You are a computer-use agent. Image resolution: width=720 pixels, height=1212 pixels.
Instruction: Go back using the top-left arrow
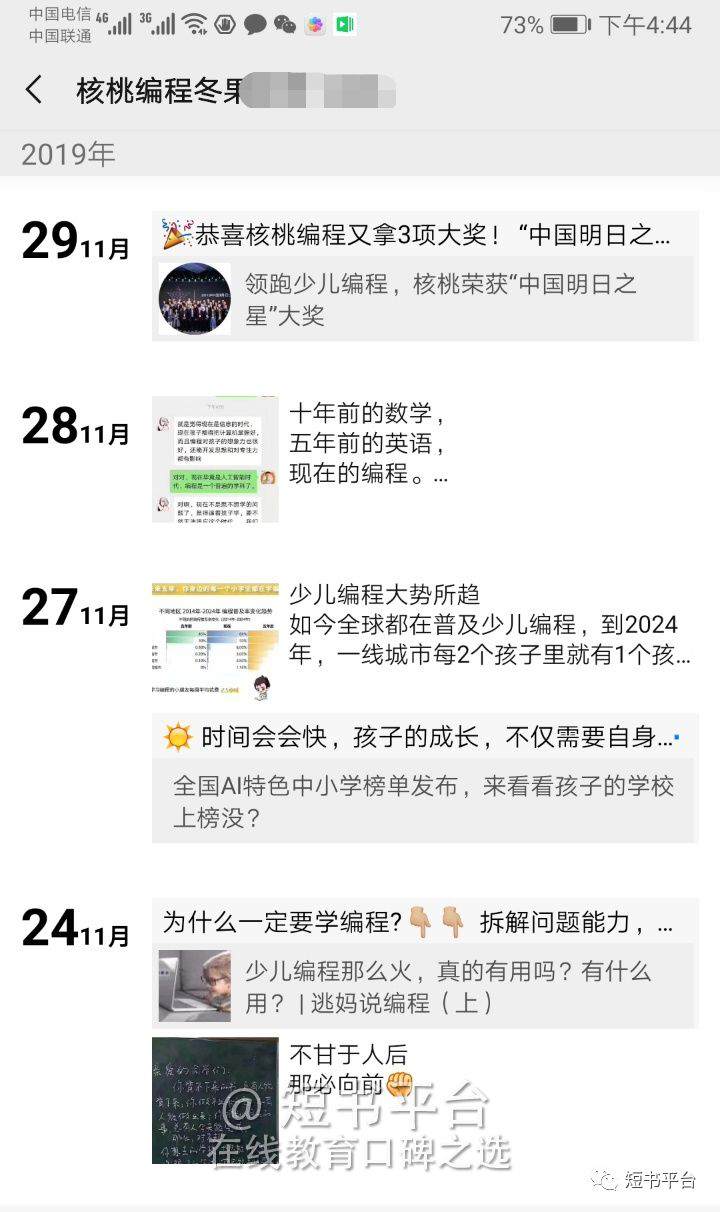[x=34, y=90]
